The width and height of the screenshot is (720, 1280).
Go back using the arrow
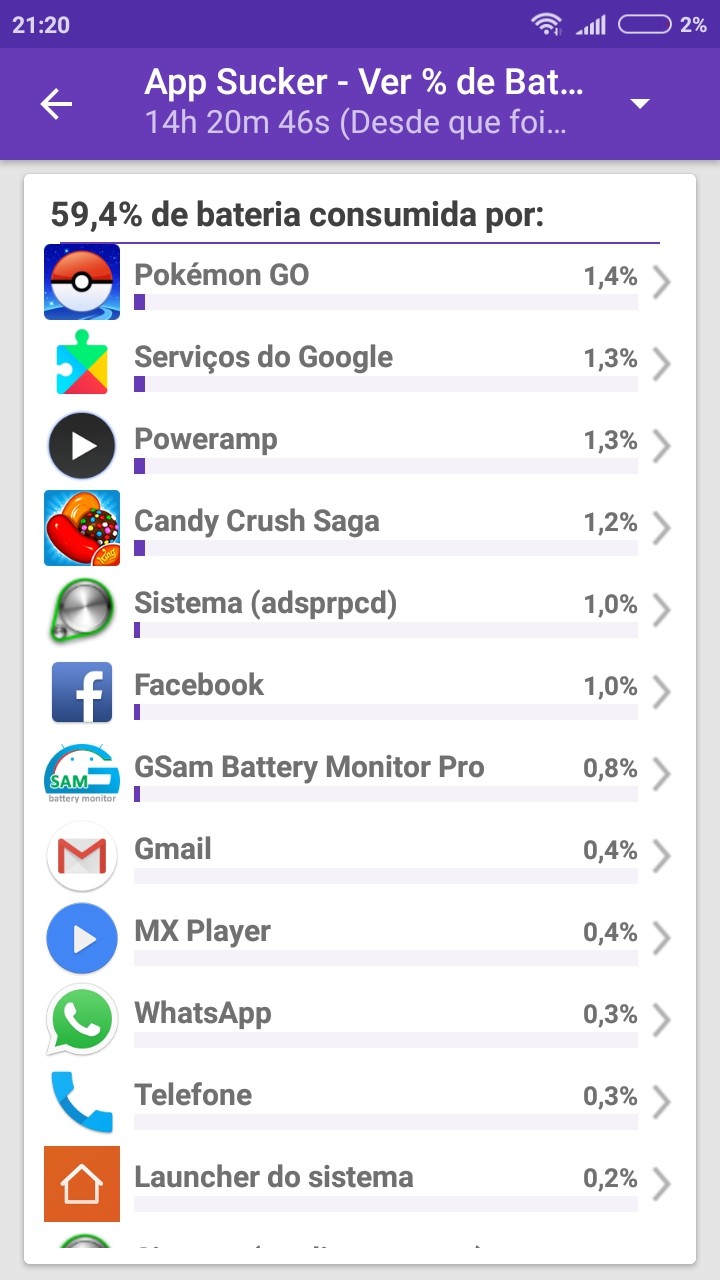click(56, 104)
